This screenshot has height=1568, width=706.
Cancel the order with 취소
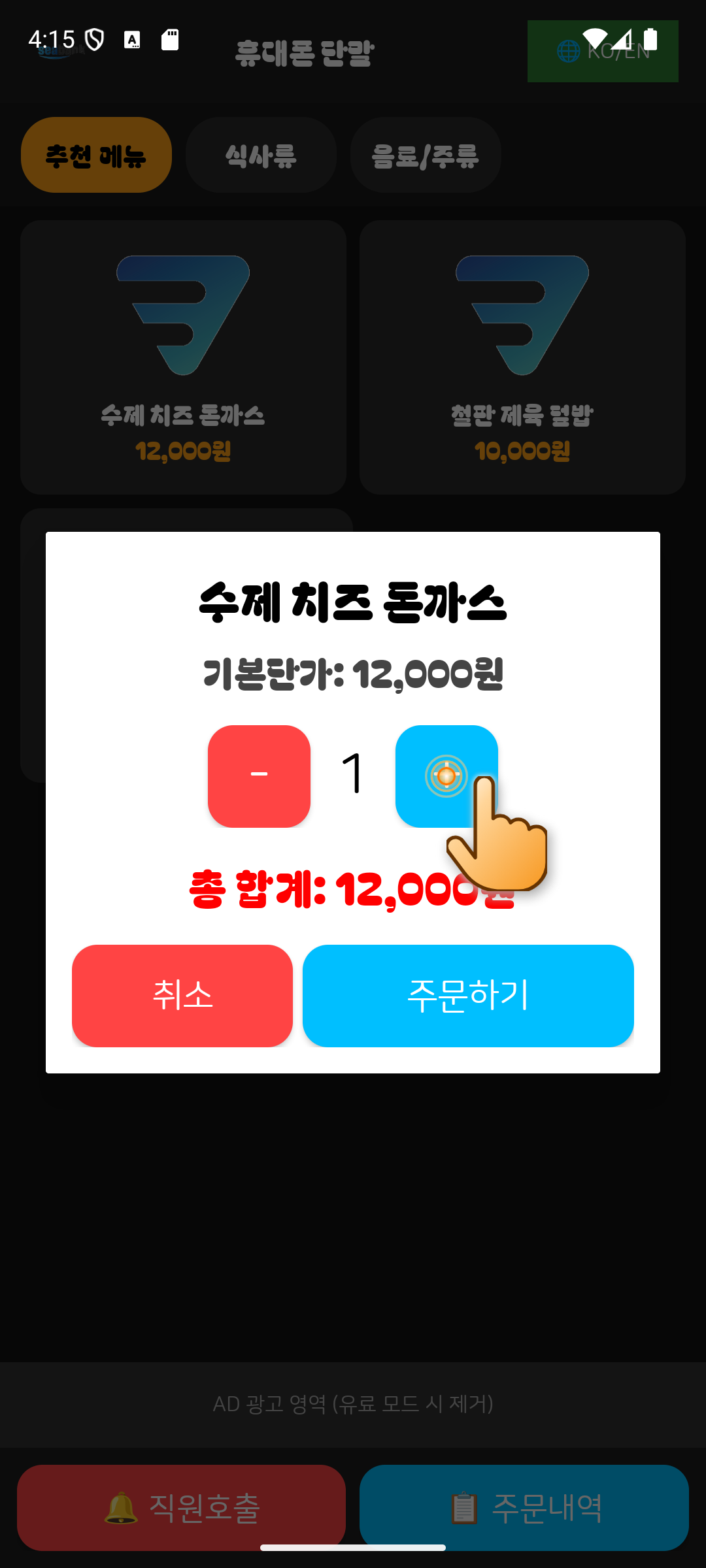[x=182, y=996]
